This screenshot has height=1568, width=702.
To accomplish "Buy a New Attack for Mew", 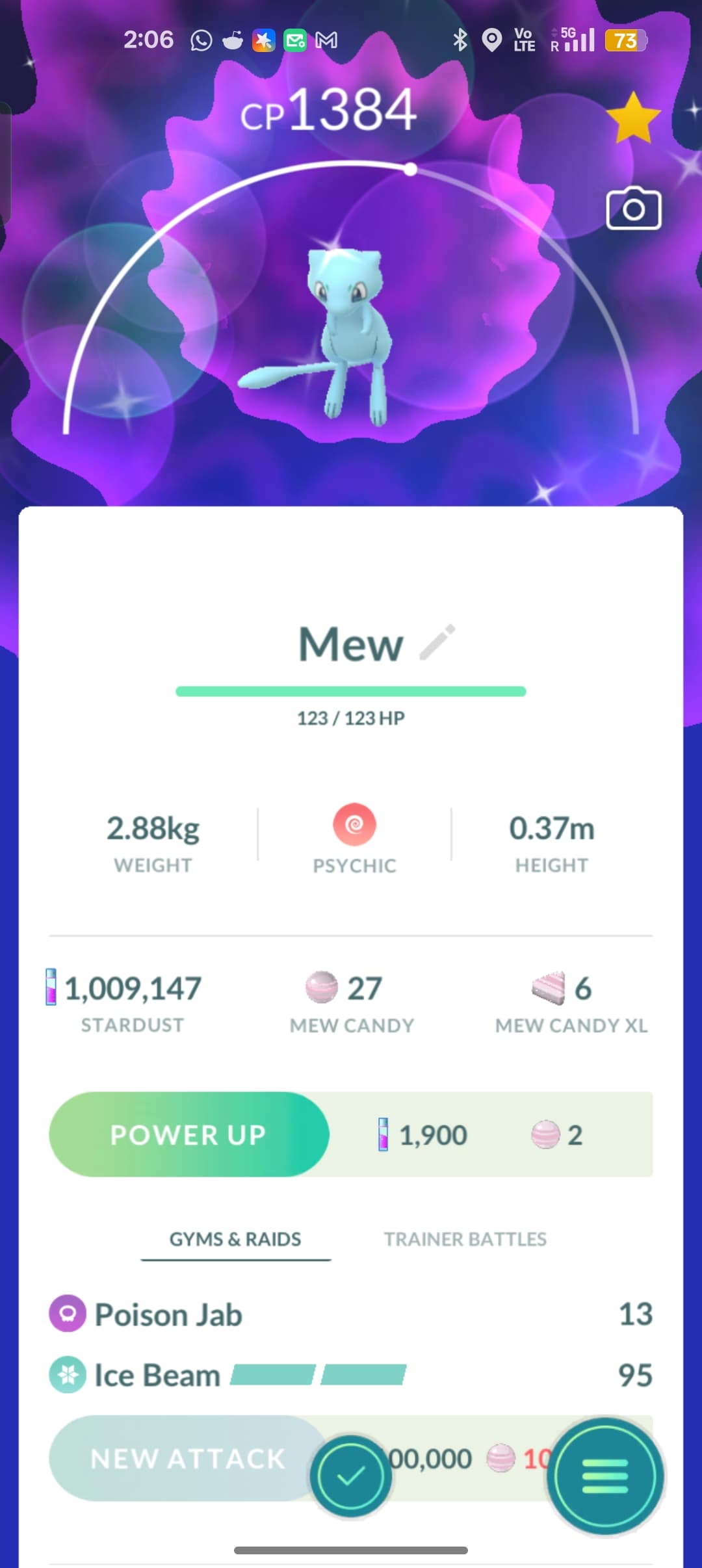I will pos(182,1458).
